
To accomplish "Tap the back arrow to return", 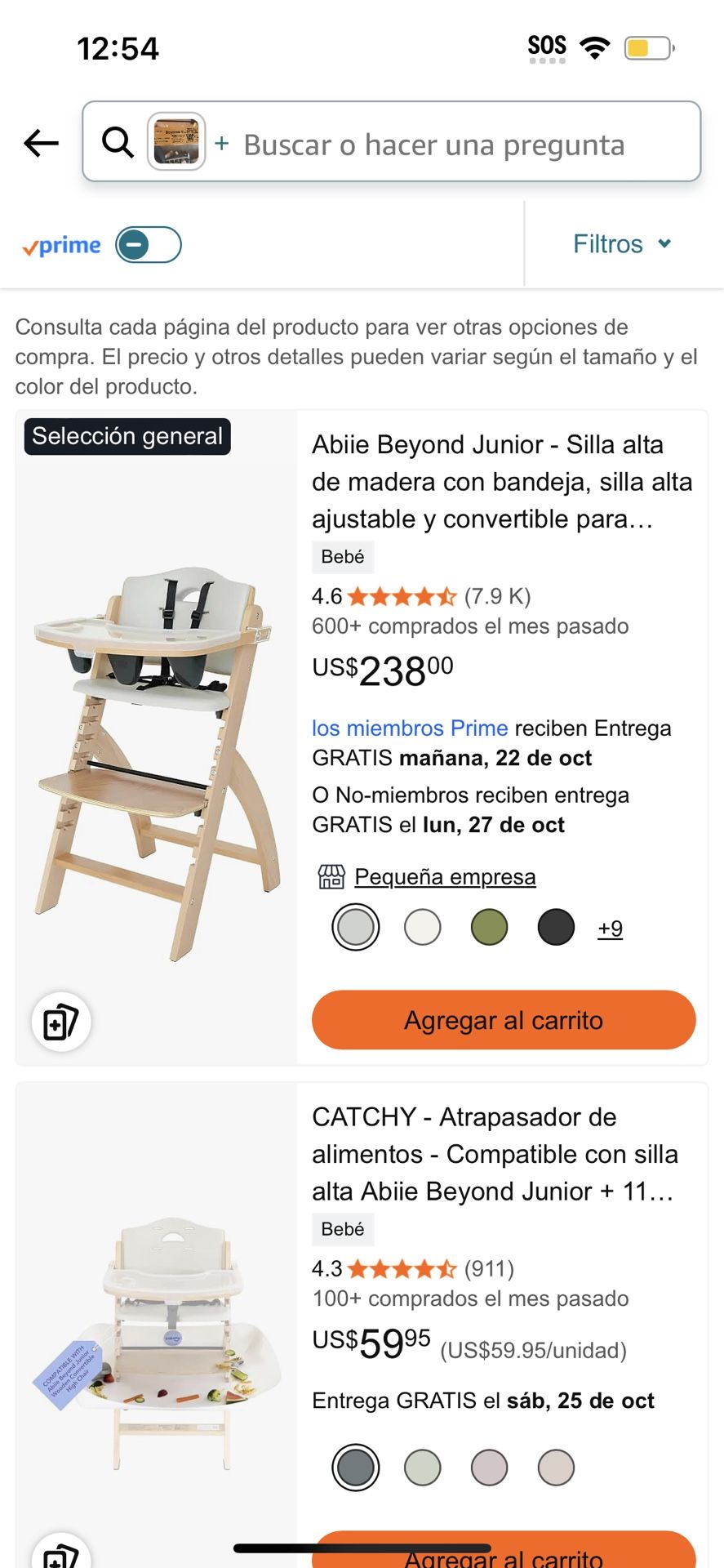I will point(40,143).
